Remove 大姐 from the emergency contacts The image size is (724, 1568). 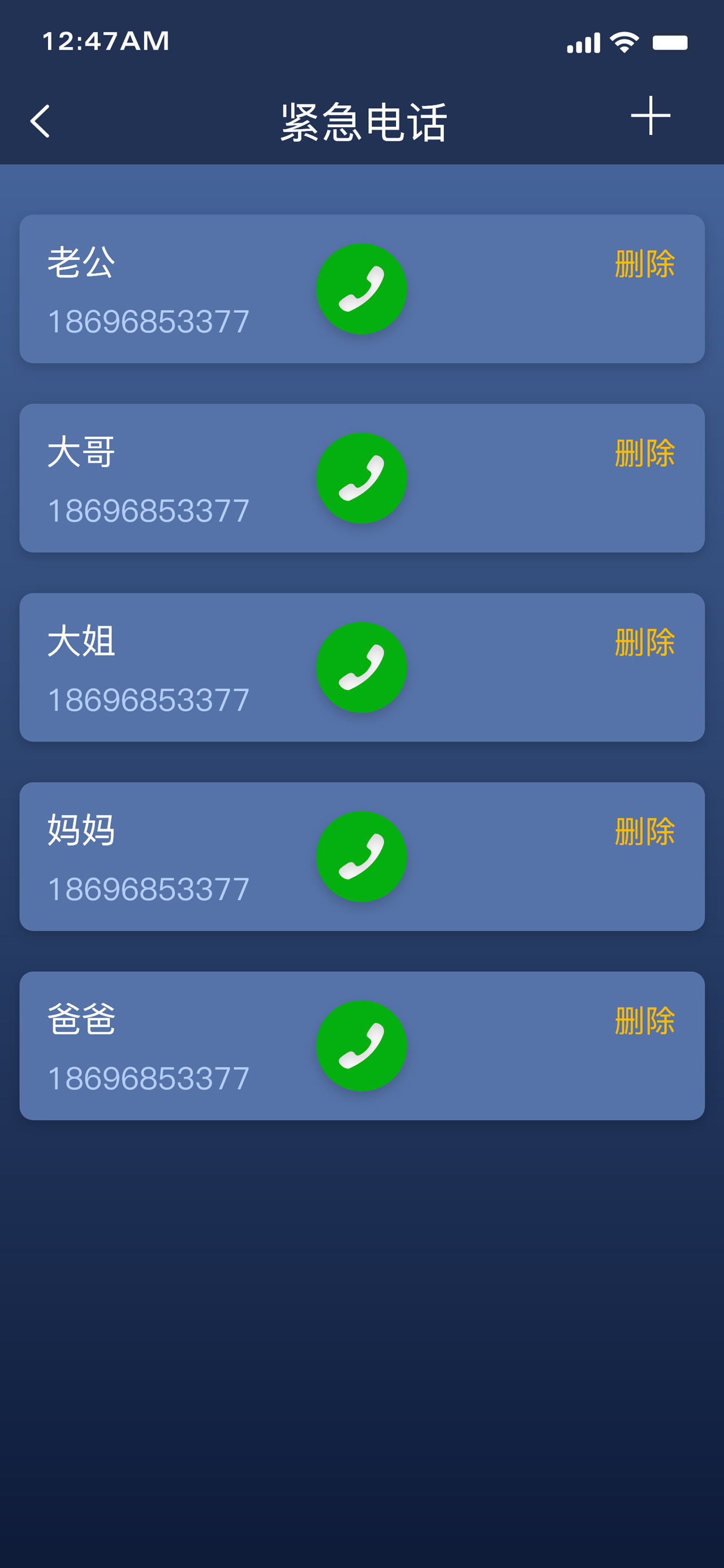click(x=645, y=642)
